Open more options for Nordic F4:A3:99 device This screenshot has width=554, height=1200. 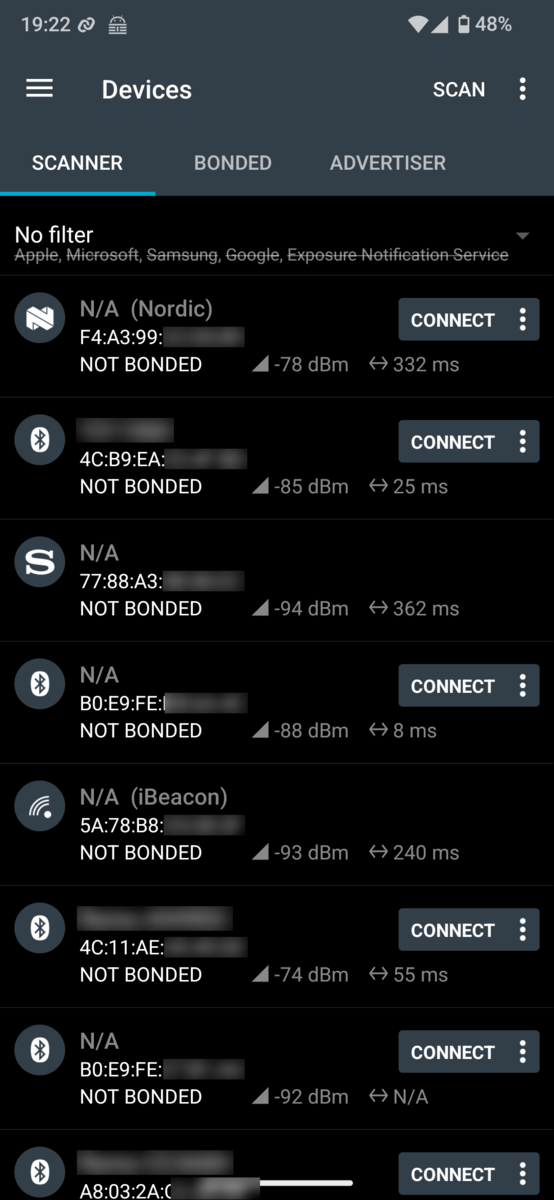click(x=522, y=320)
